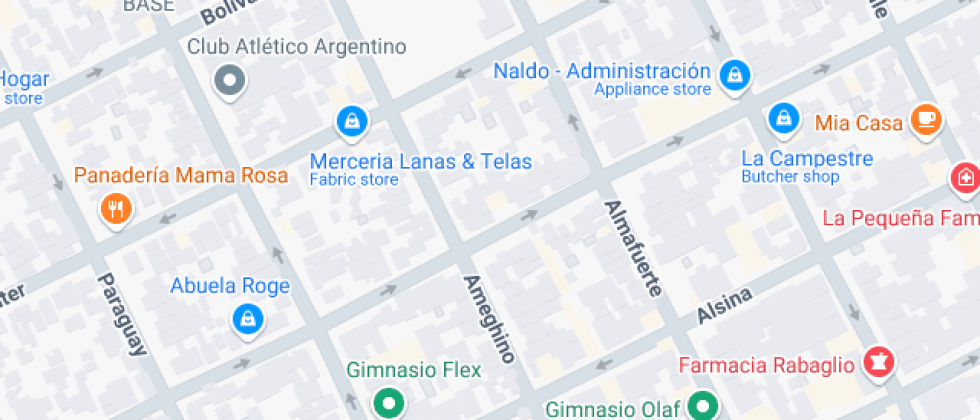The image size is (980, 420).
Task: Select the Merceria Lanas & Telas fabric store pin
Action: tap(352, 121)
